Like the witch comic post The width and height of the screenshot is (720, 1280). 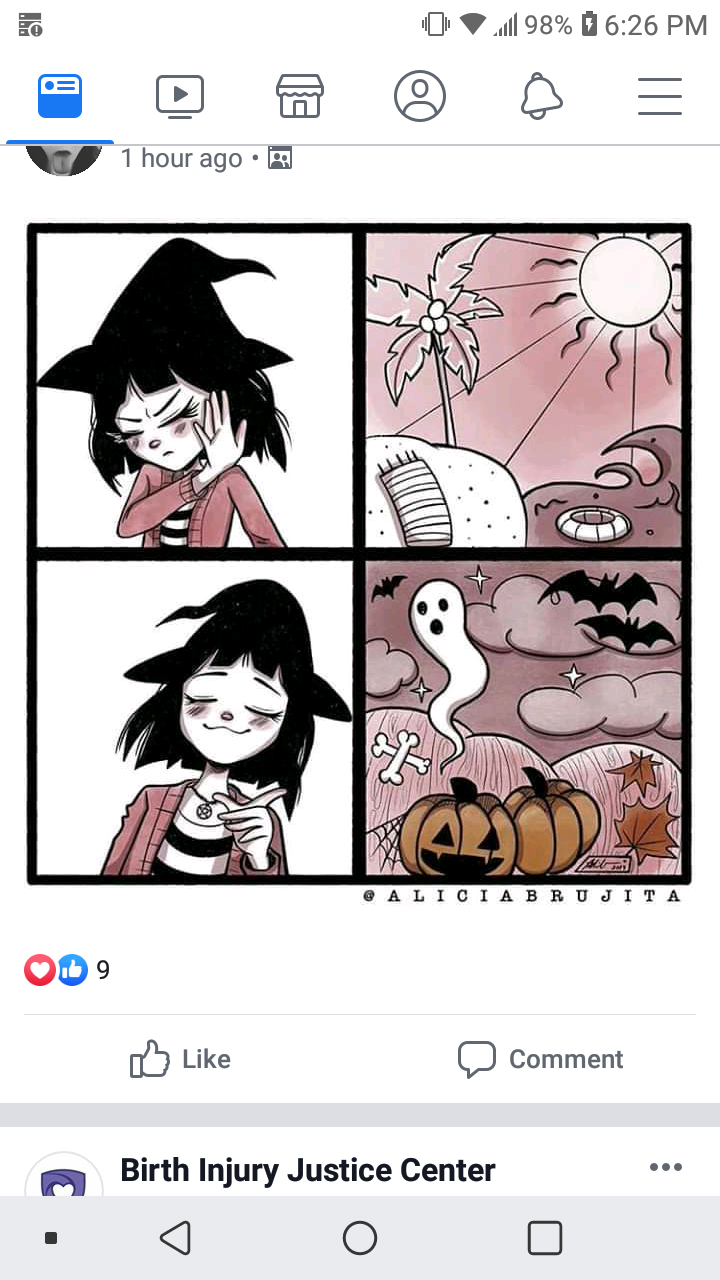pyautogui.click(x=180, y=1059)
